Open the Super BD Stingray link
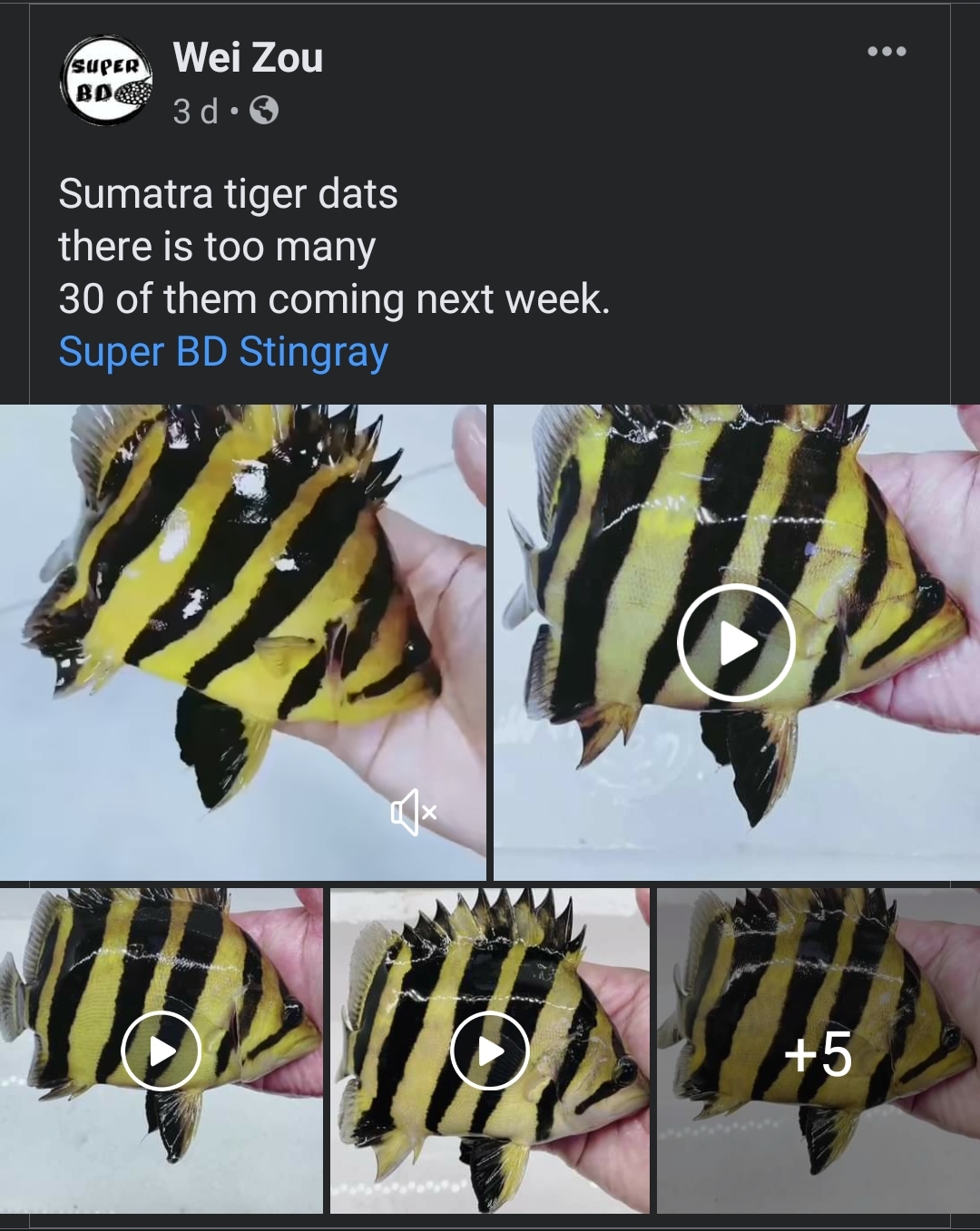980x1231 pixels. (223, 352)
